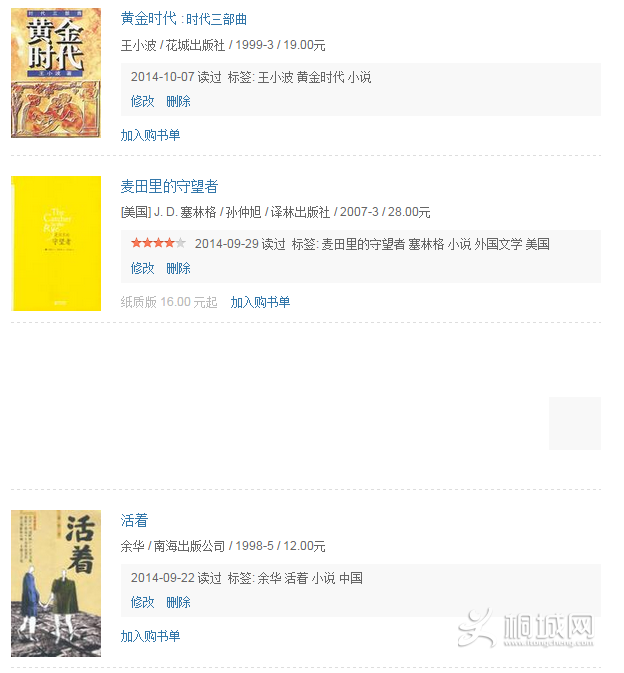Open the 麦田里的守望者 yellow cover
This screenshot has width=624, height=673.
coord(56,243)
